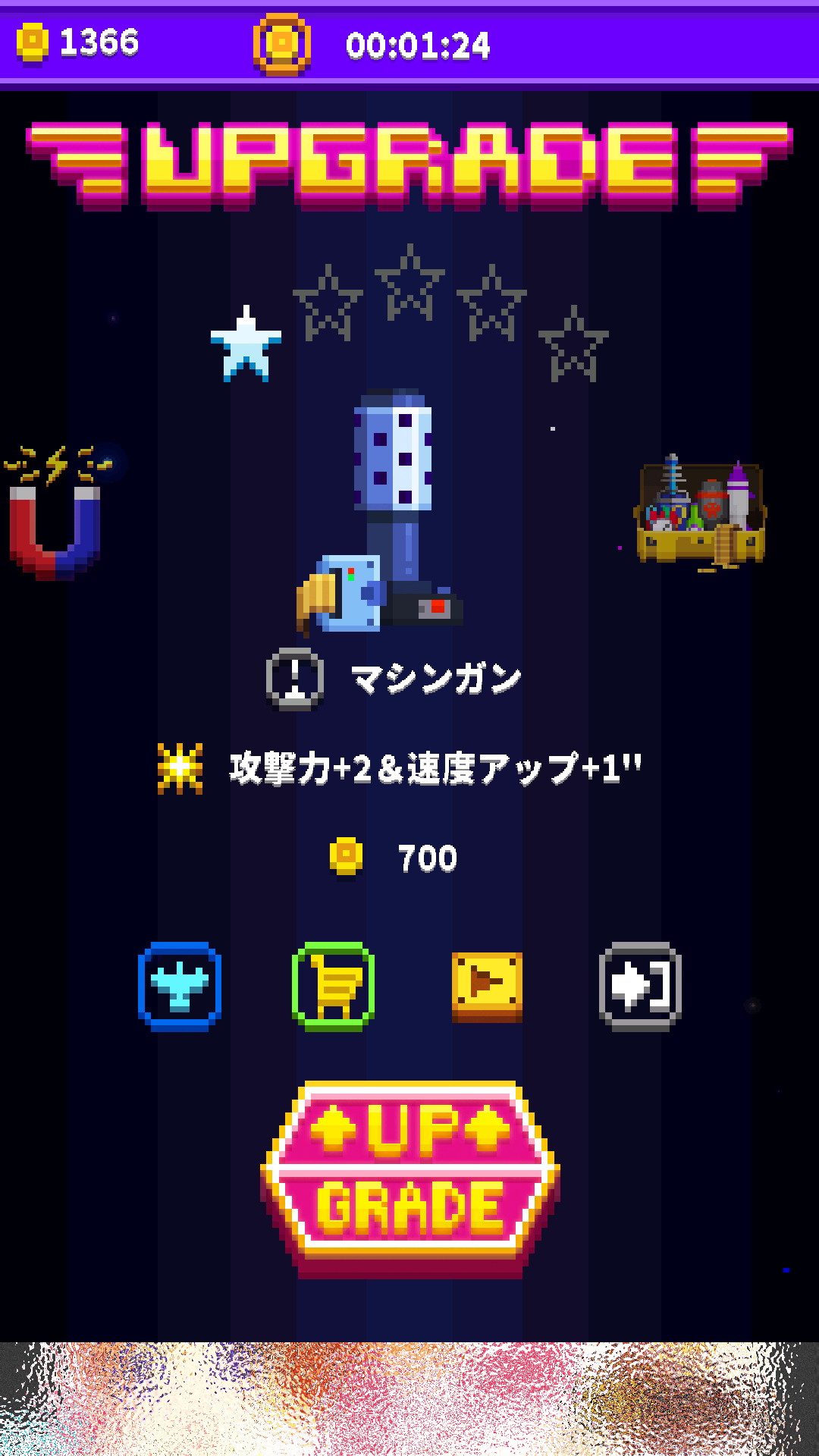Open machine gun info icon
Viewport: 819px width, 1456px height.
pyautogui.click(x=295, y=679)
